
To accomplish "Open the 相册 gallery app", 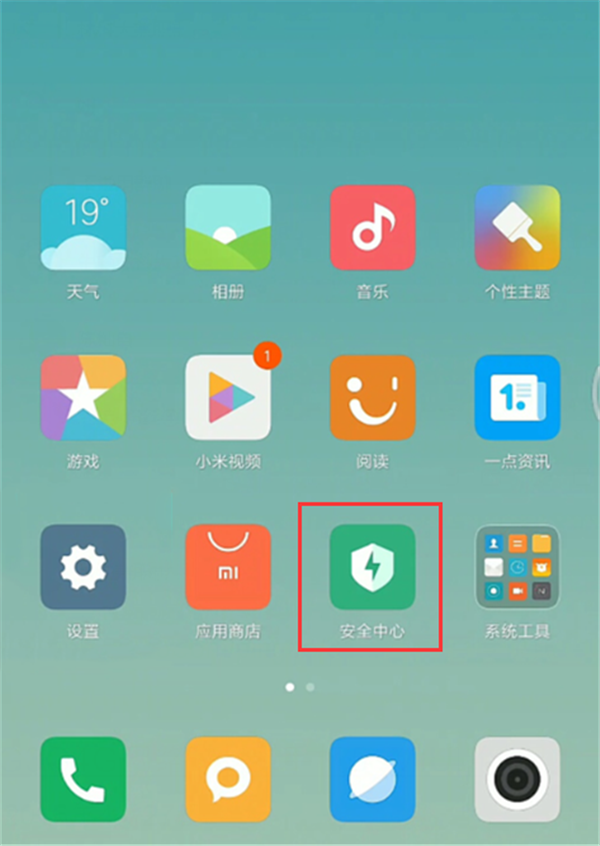I will click(228, 228).
